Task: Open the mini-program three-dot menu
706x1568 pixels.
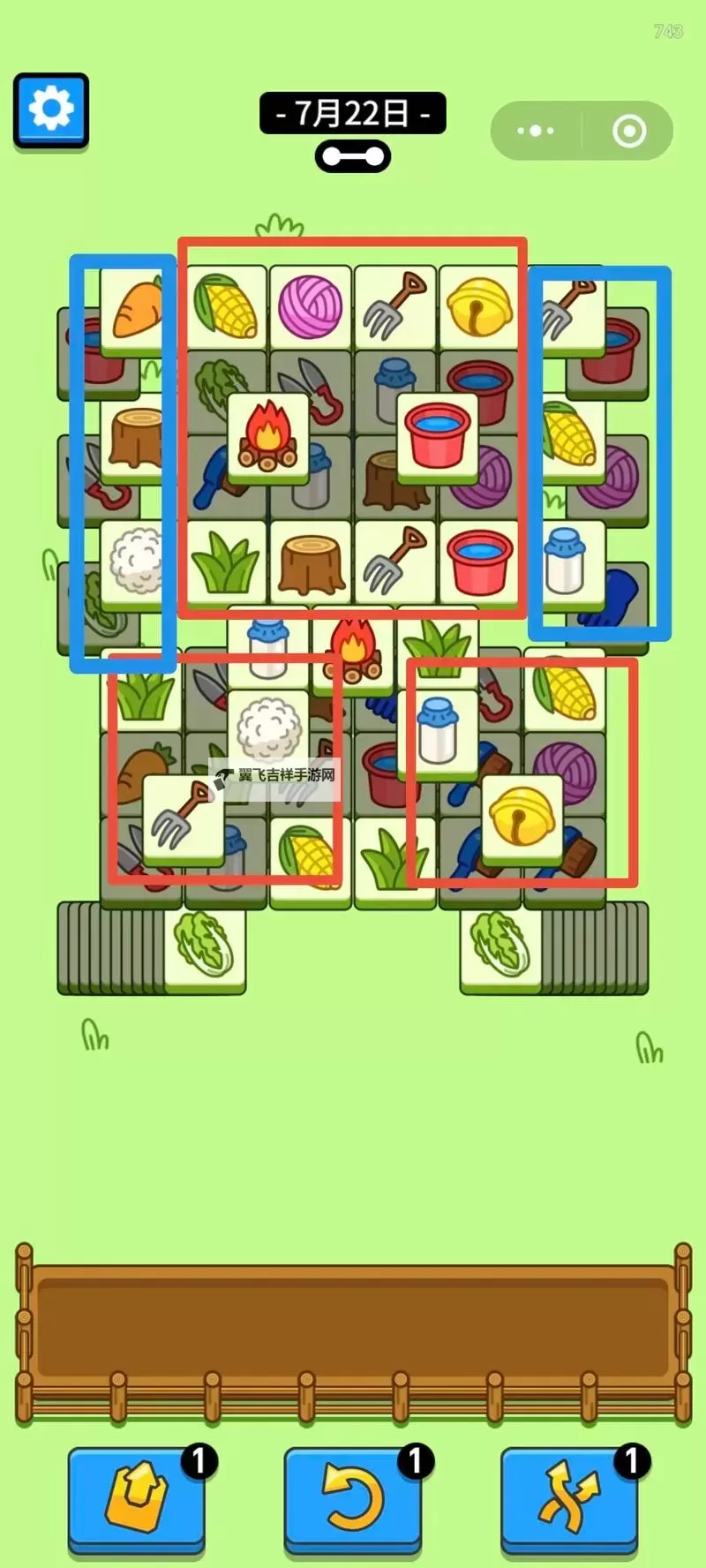Action: coord(536,131)
